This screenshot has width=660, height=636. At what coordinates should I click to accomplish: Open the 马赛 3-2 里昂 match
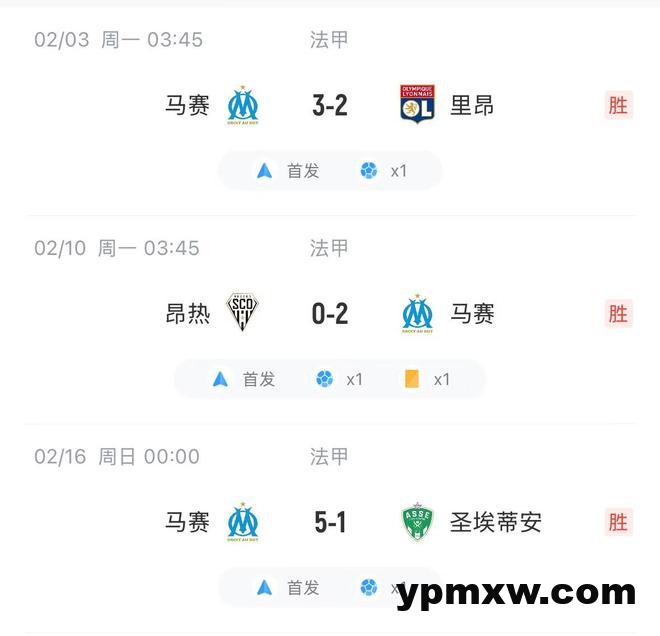[x=329, y=105]
